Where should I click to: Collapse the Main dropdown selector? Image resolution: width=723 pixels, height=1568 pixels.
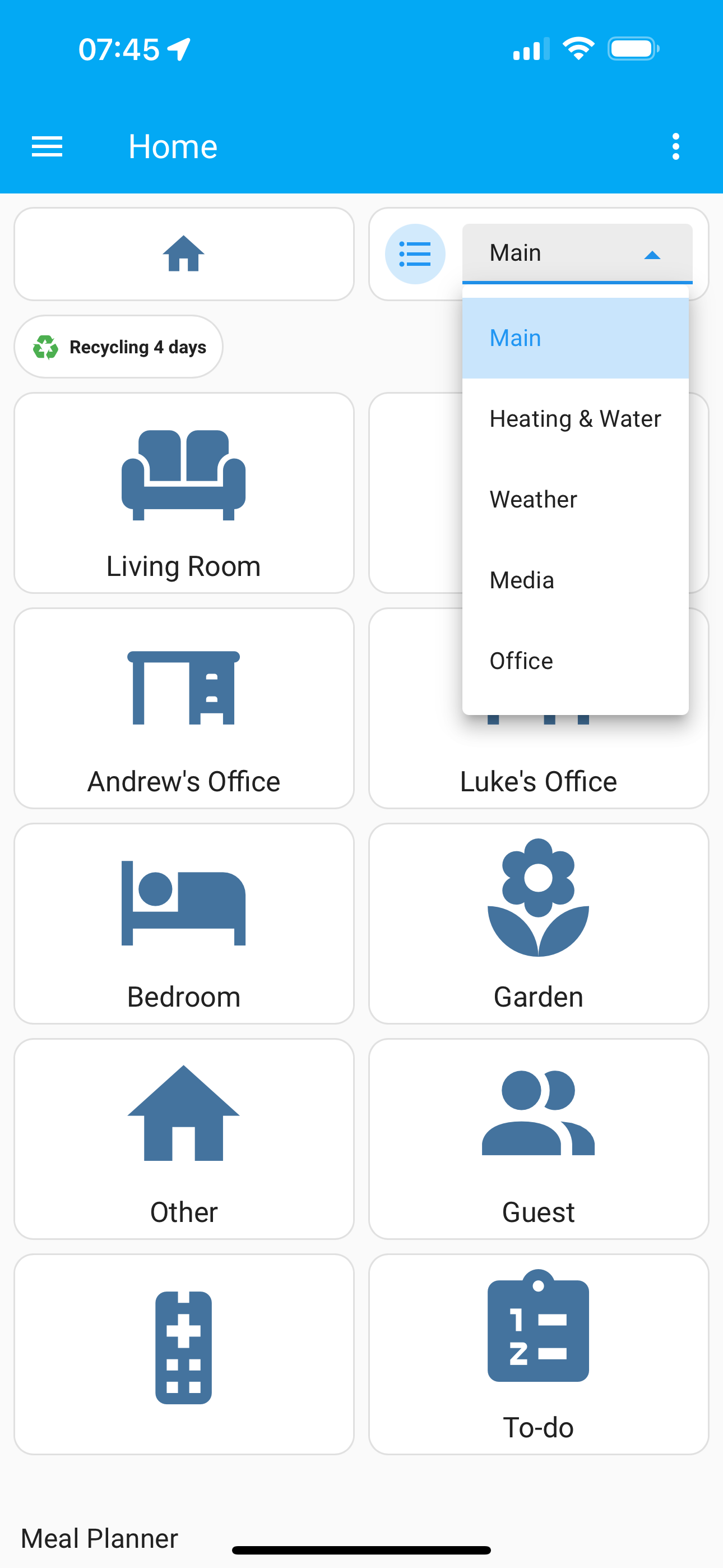pos(577,253)
